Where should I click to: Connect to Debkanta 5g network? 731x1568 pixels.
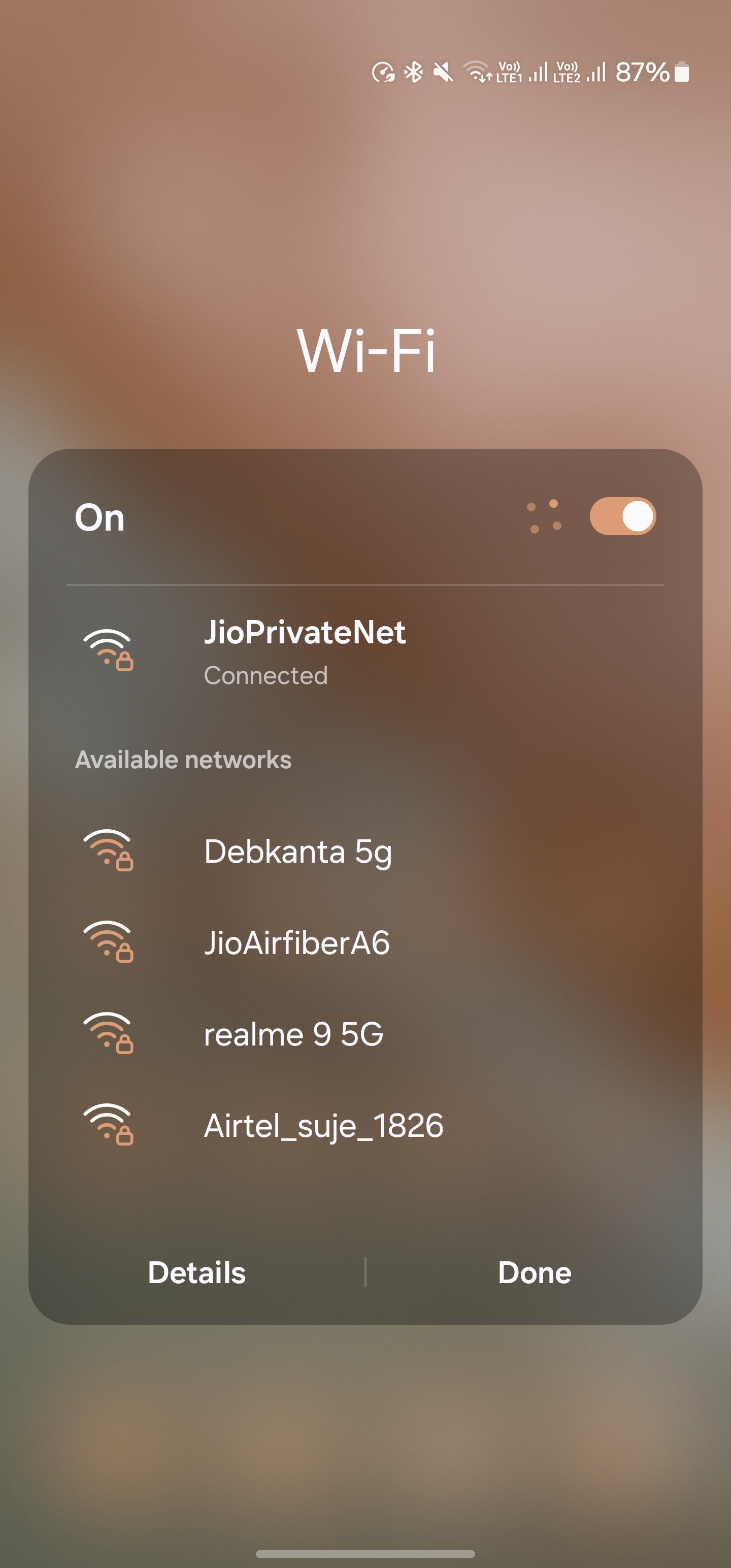297,851
